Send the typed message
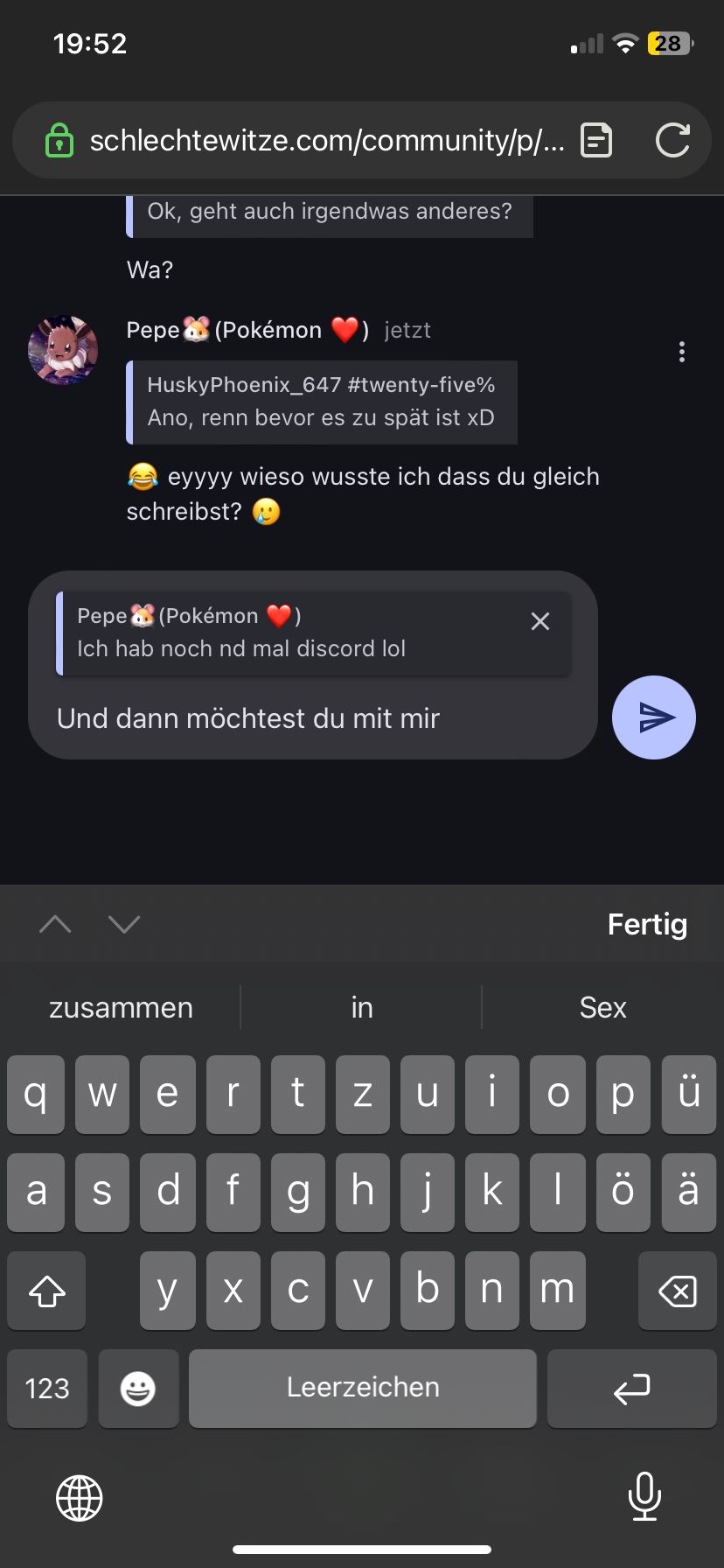 click(x=653, y=717)
